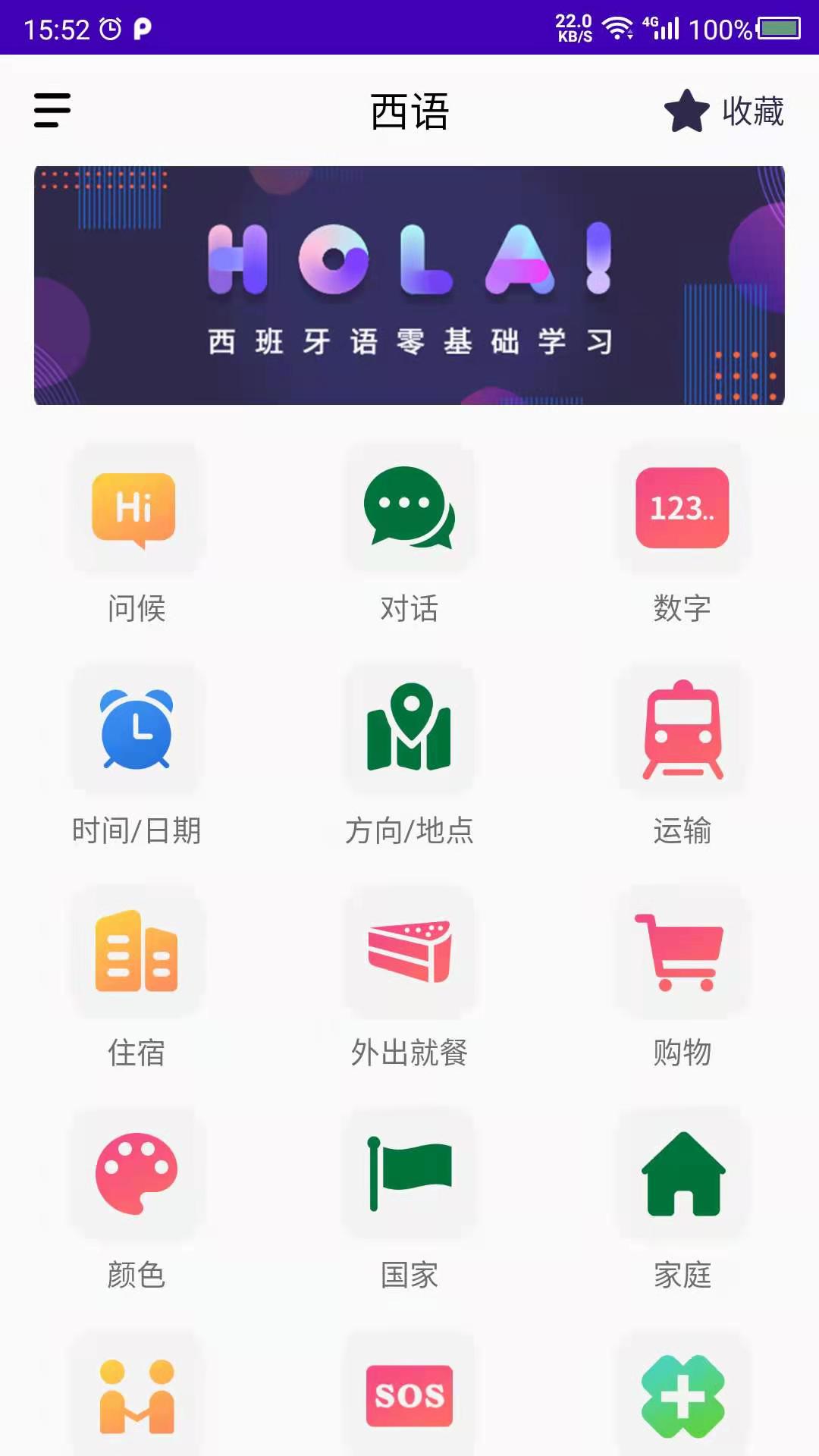Open favorites via the 收藏 star

(x=724, y=110)
